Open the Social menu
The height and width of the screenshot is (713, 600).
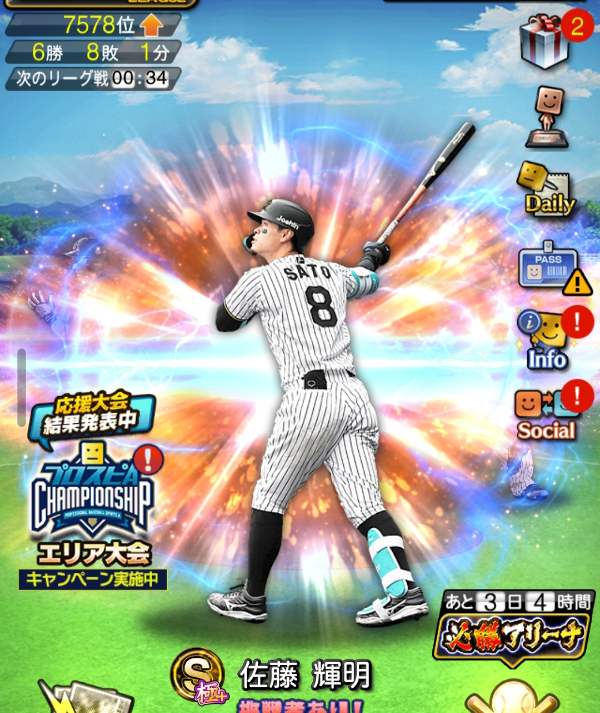[x=545, y=412]
